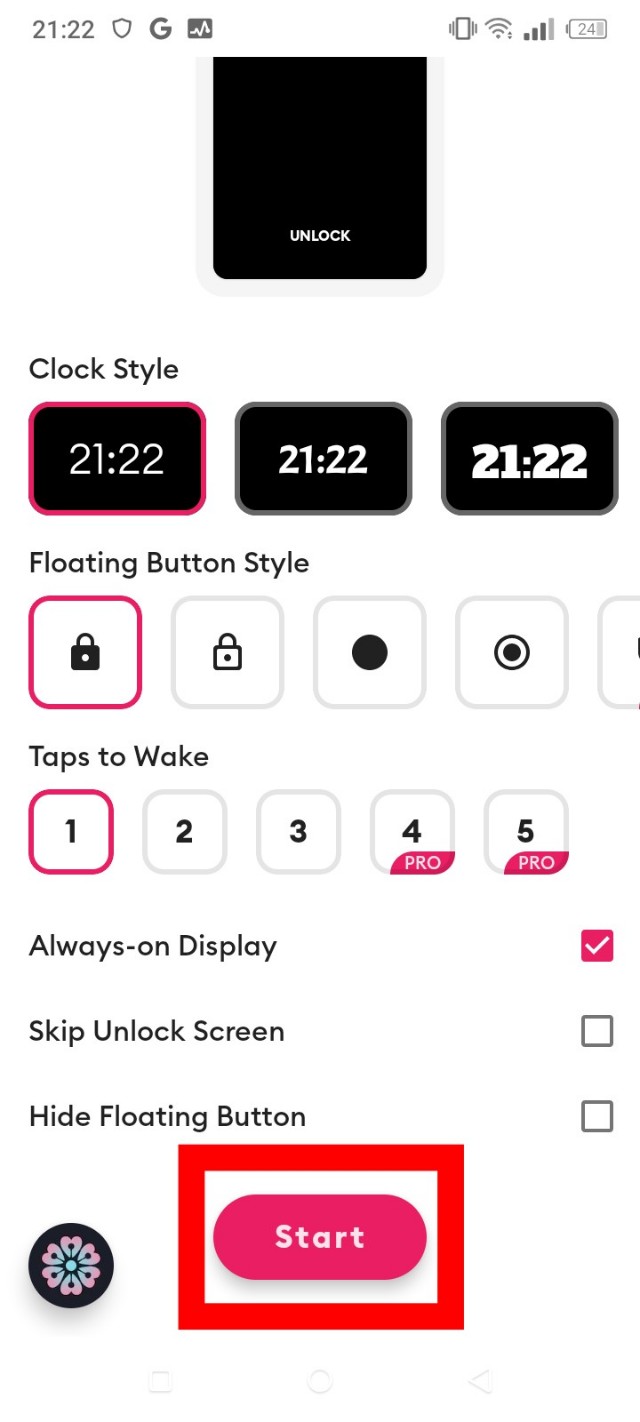Set taps to wake to 2
Image resolution: width=640 pixels, height=1422 pixels.
tap(185, 831)
